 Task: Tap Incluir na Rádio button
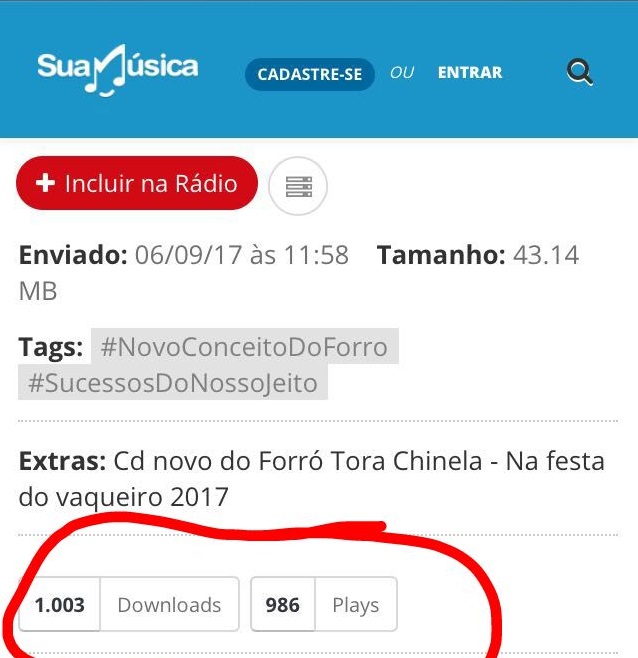point(137,184)
